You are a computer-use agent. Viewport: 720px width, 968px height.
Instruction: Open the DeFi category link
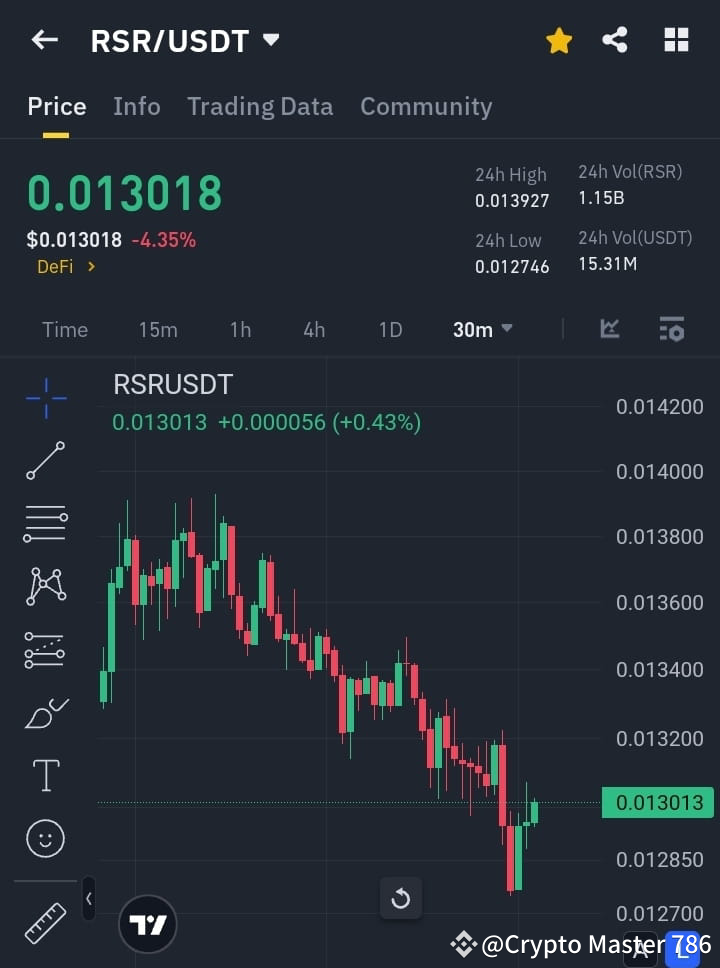pyautogui.click(x=66, y=267)
